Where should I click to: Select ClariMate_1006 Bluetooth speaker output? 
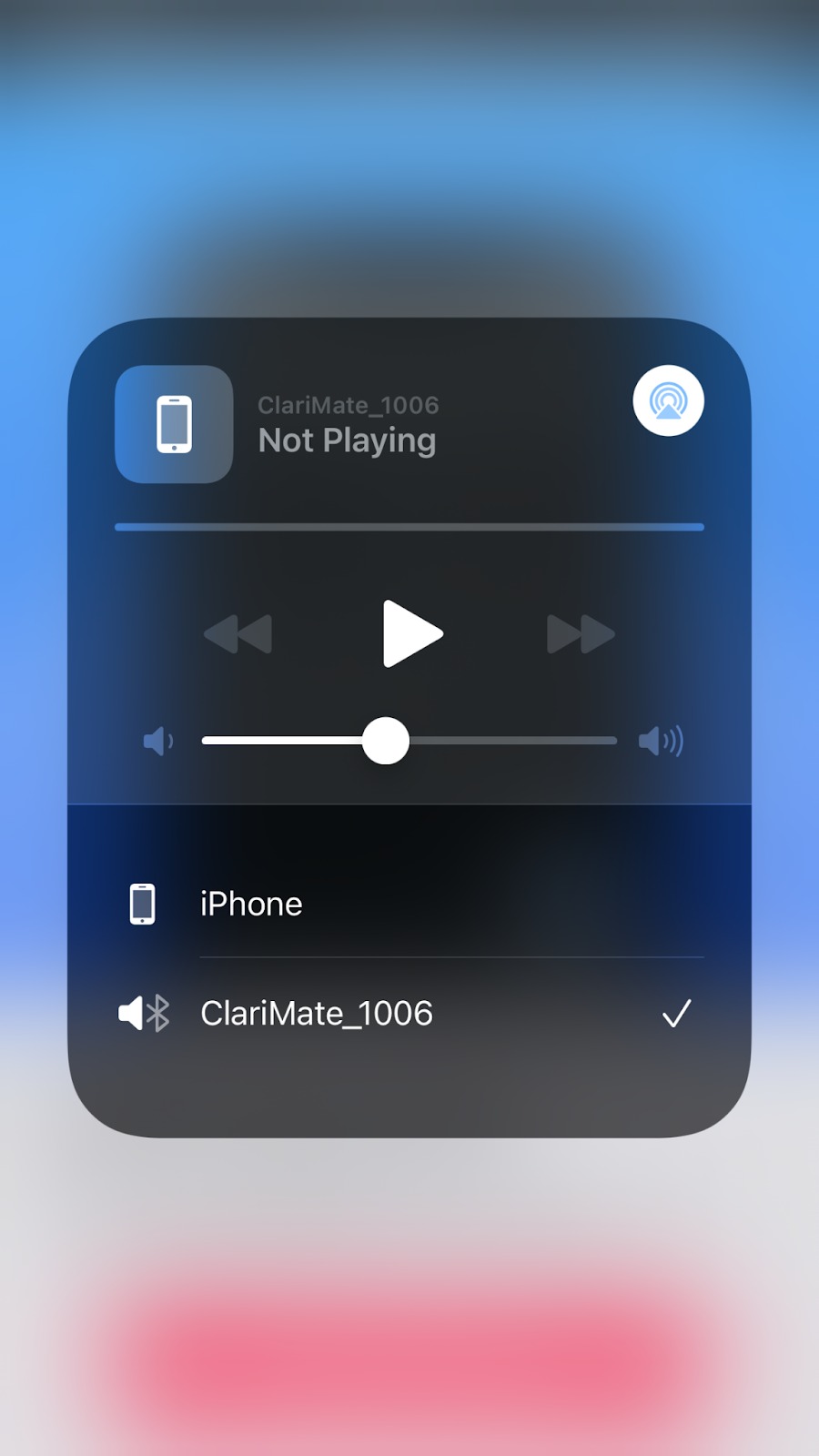point(317,1014)
